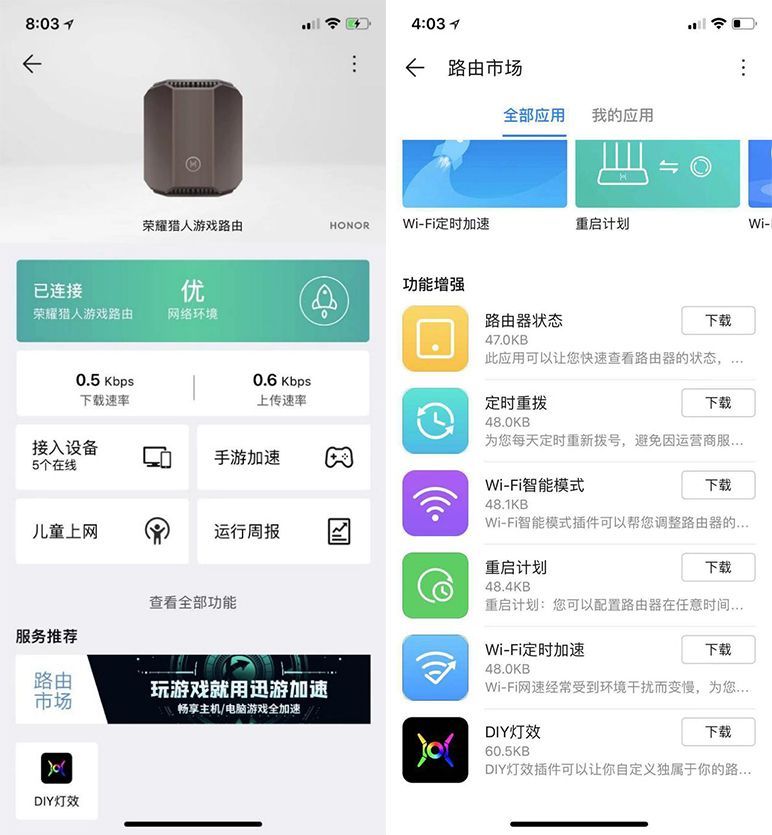Download the 路由器状态 plugin

[717, 321]
